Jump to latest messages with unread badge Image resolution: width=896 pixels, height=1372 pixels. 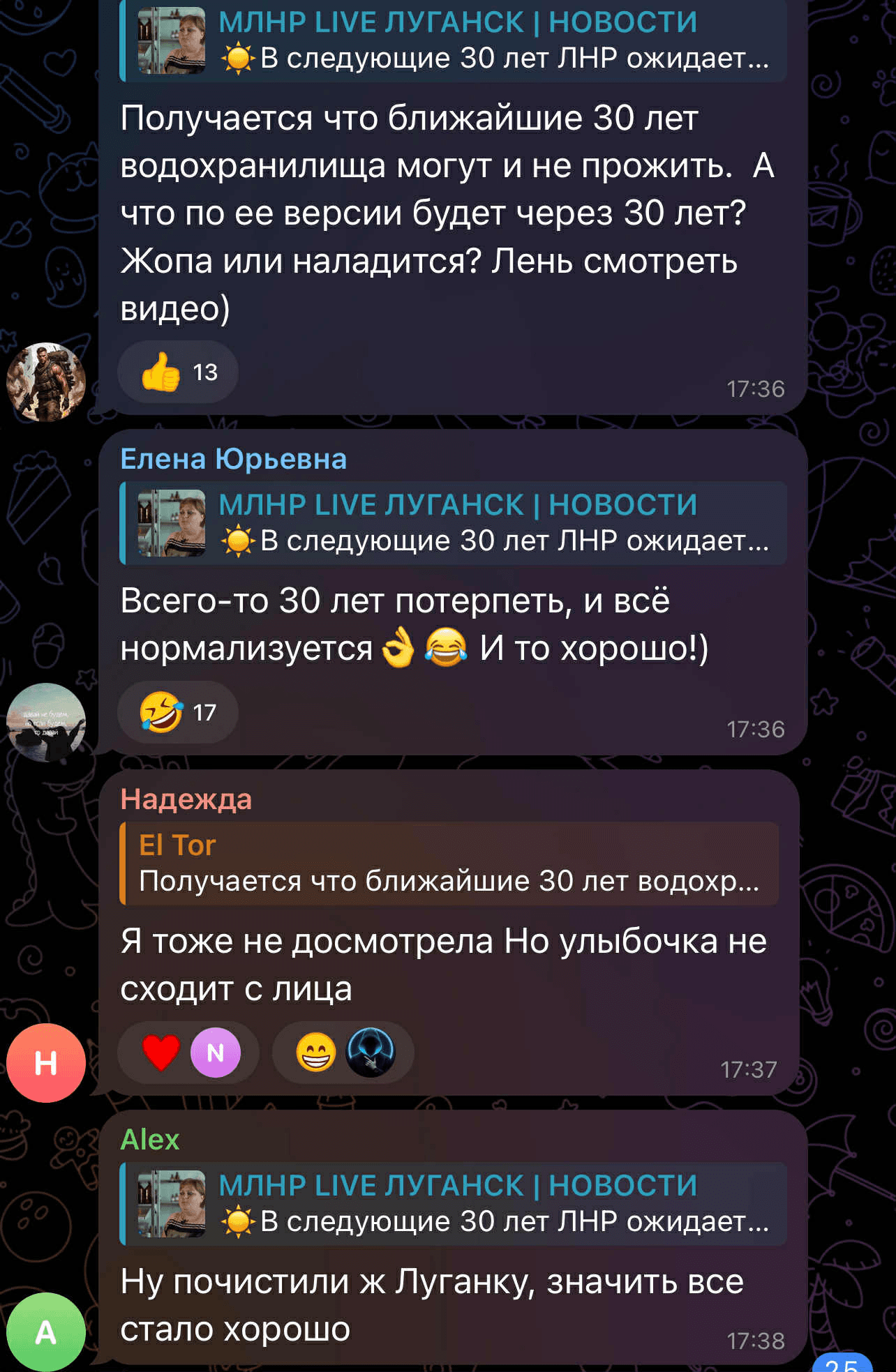842,1363
